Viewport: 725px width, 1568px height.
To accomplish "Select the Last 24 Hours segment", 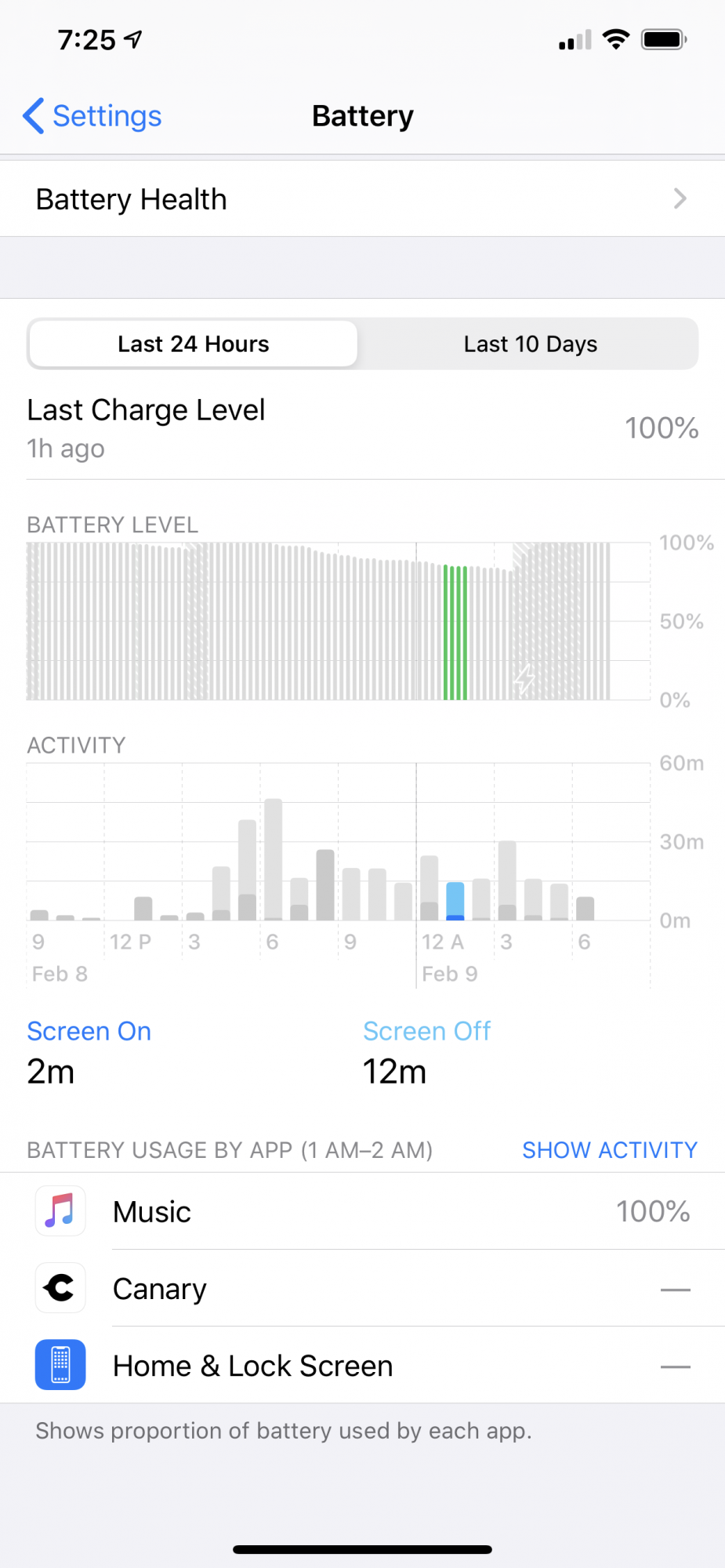I will click(x=193, y=344).
